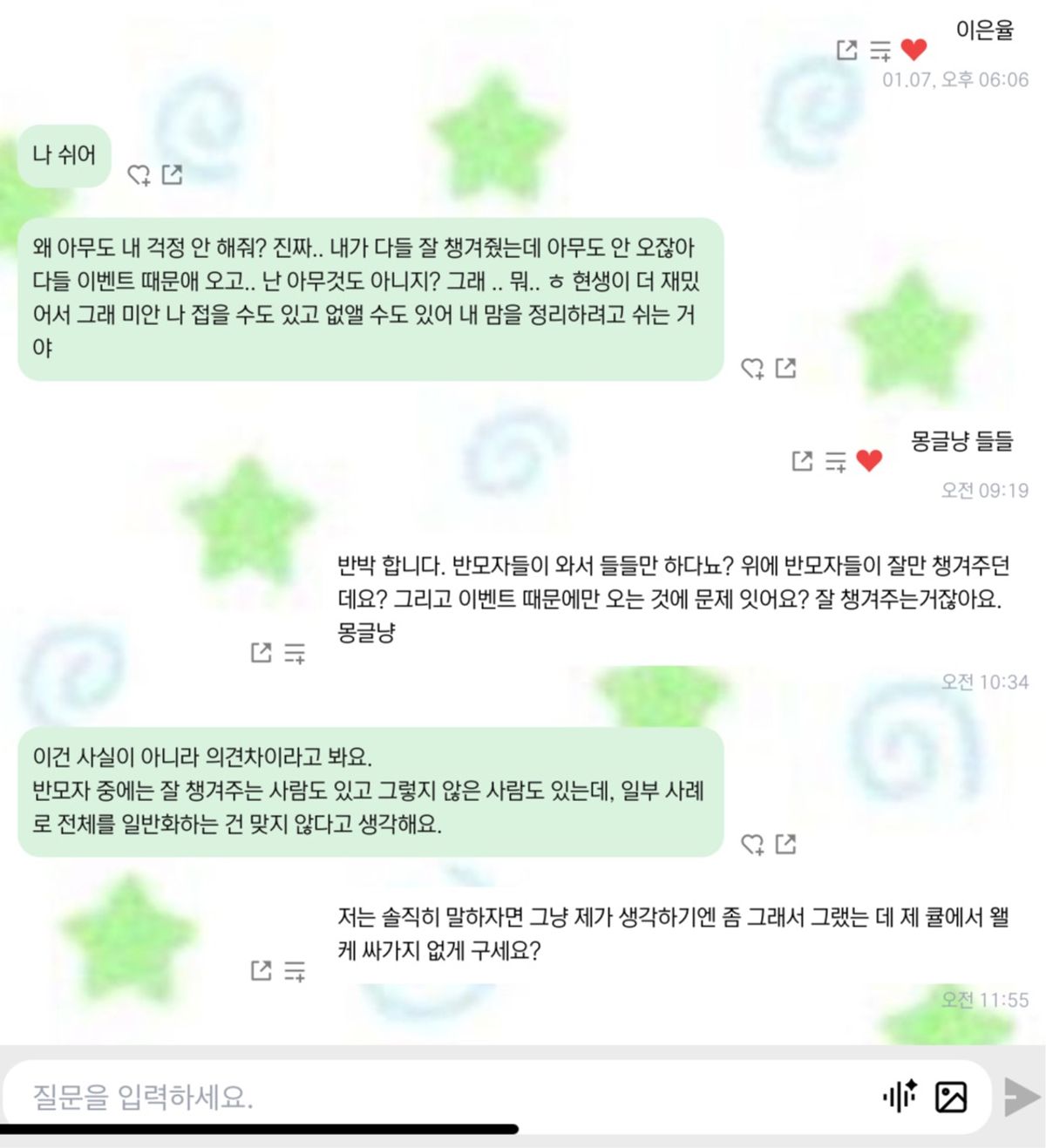
Task: Share the 이은율 message
Action: tap(846, 50)
